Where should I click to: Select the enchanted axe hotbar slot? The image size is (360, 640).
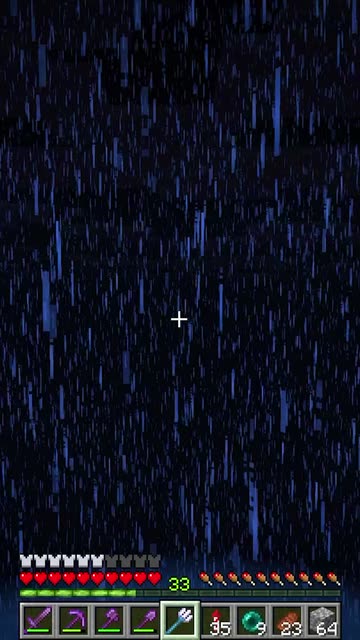(109, 620)
